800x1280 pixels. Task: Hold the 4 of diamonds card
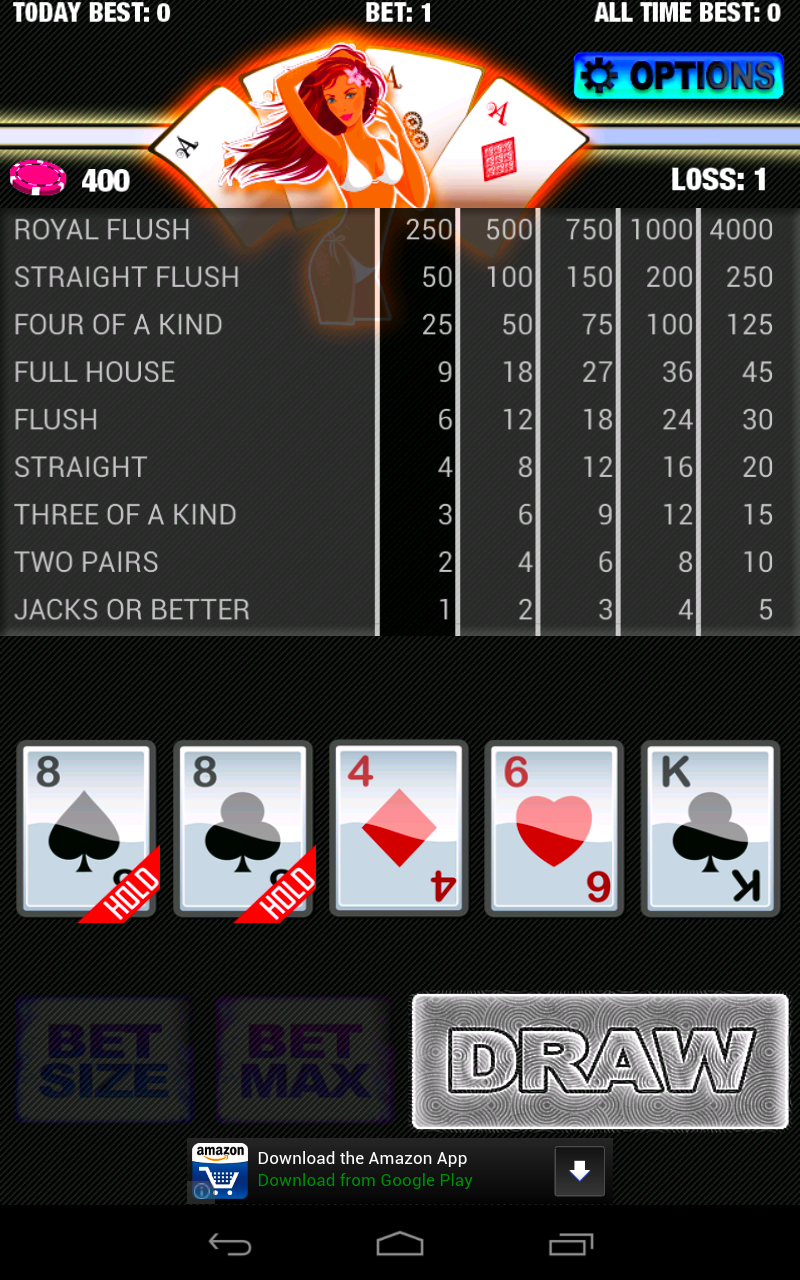[399, 828]
